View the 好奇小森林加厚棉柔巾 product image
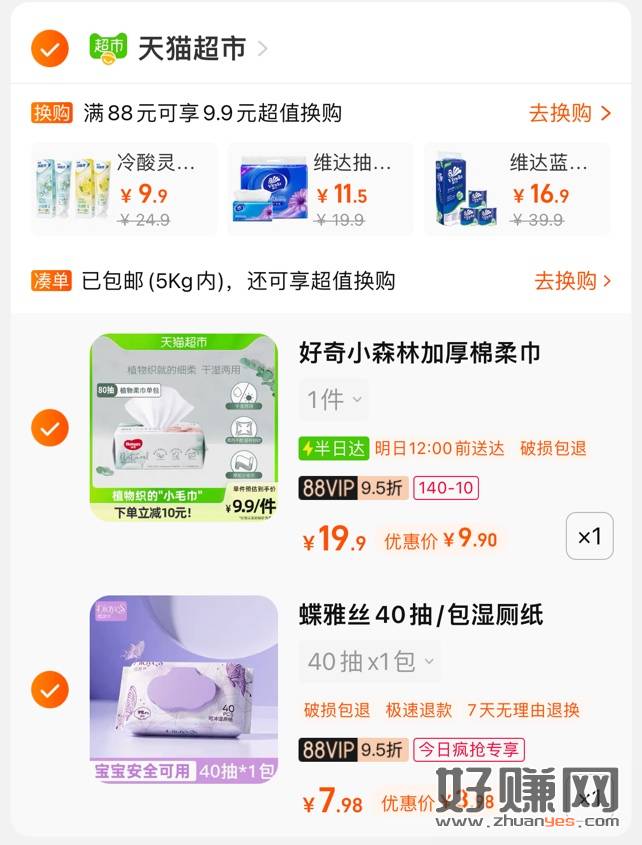The image size is (642, 845). (x=184, y=428)
